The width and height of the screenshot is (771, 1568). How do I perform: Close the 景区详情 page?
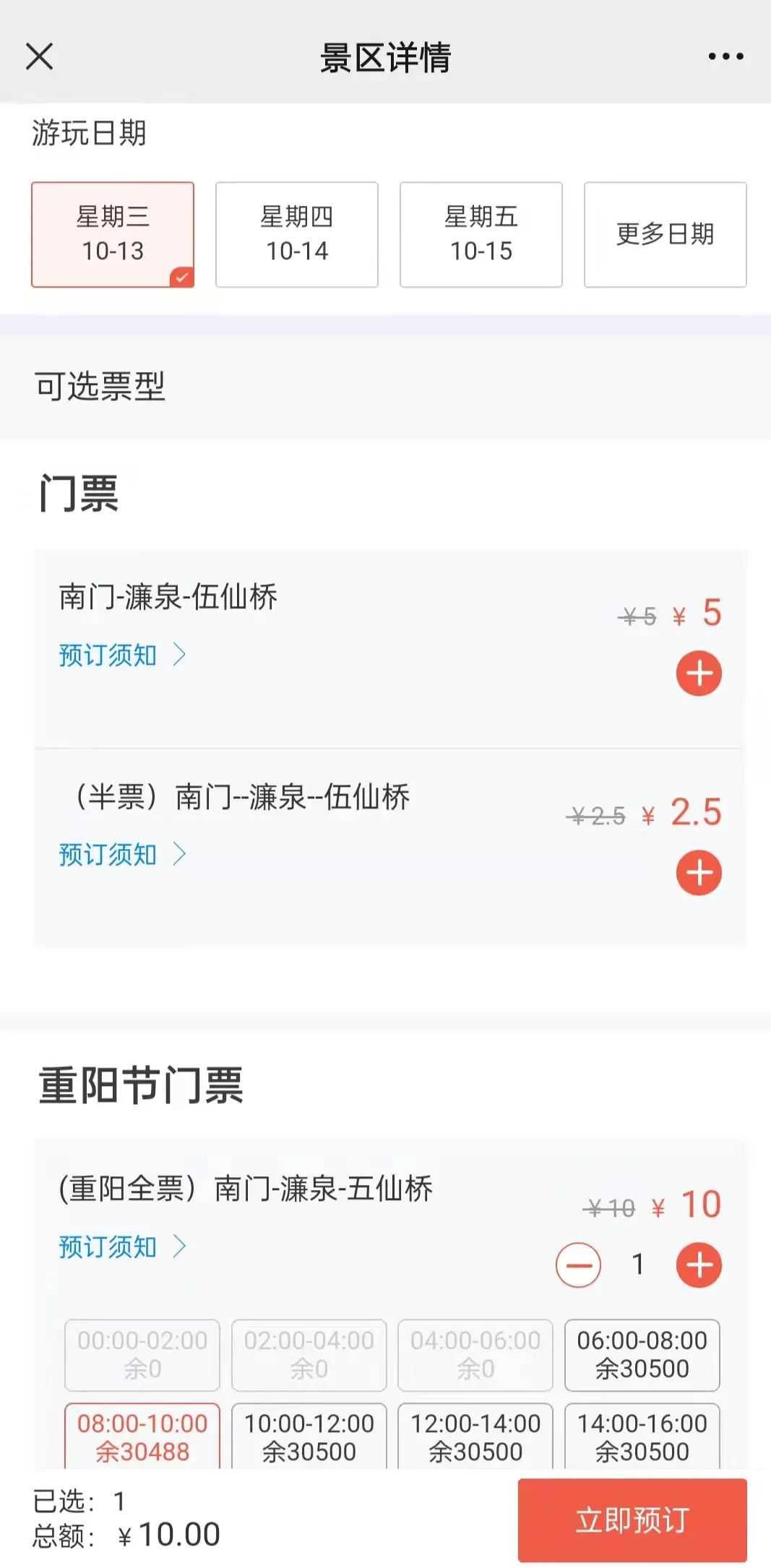(x=39, y=56)
